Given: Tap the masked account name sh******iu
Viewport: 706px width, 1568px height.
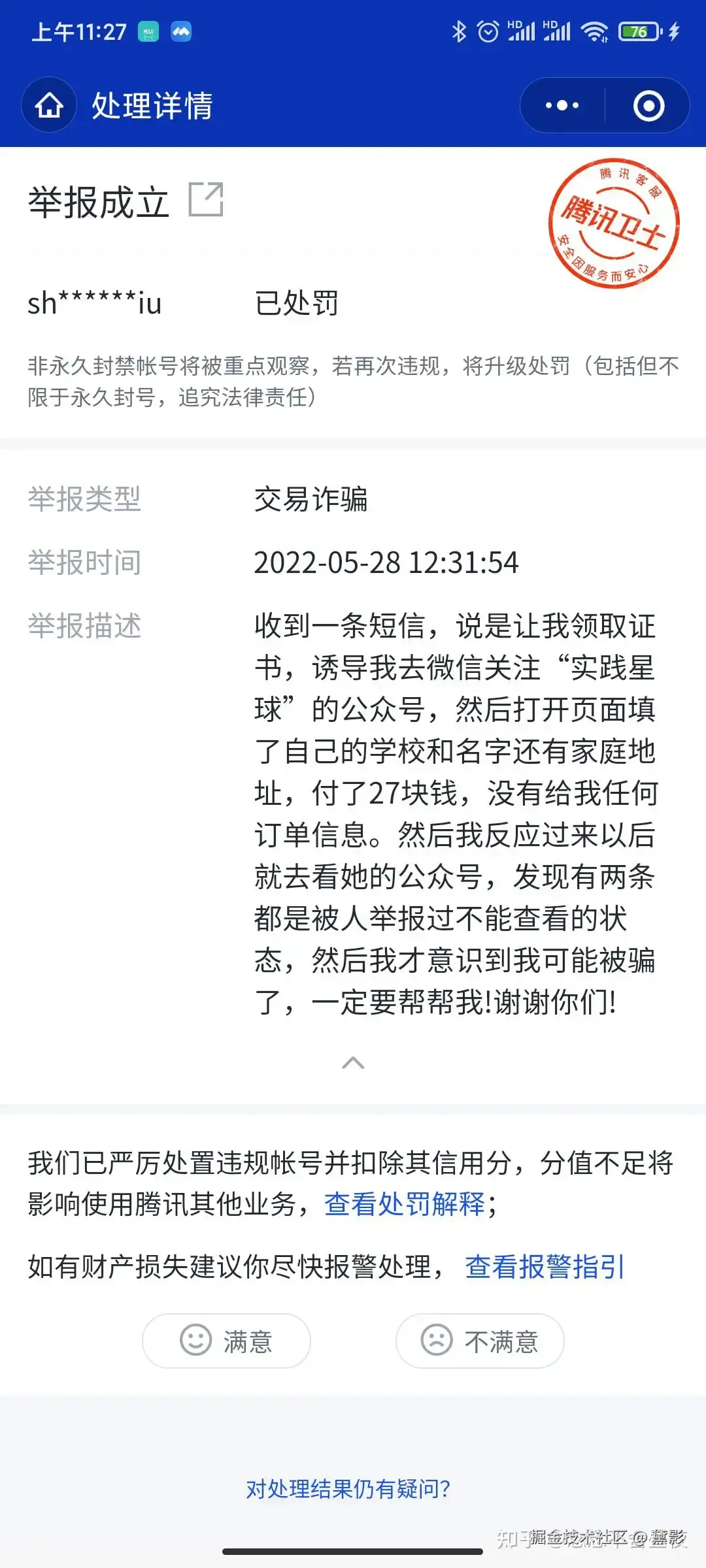Looking at the screenshot, I should pyautogui.click(x=97, y=302).
